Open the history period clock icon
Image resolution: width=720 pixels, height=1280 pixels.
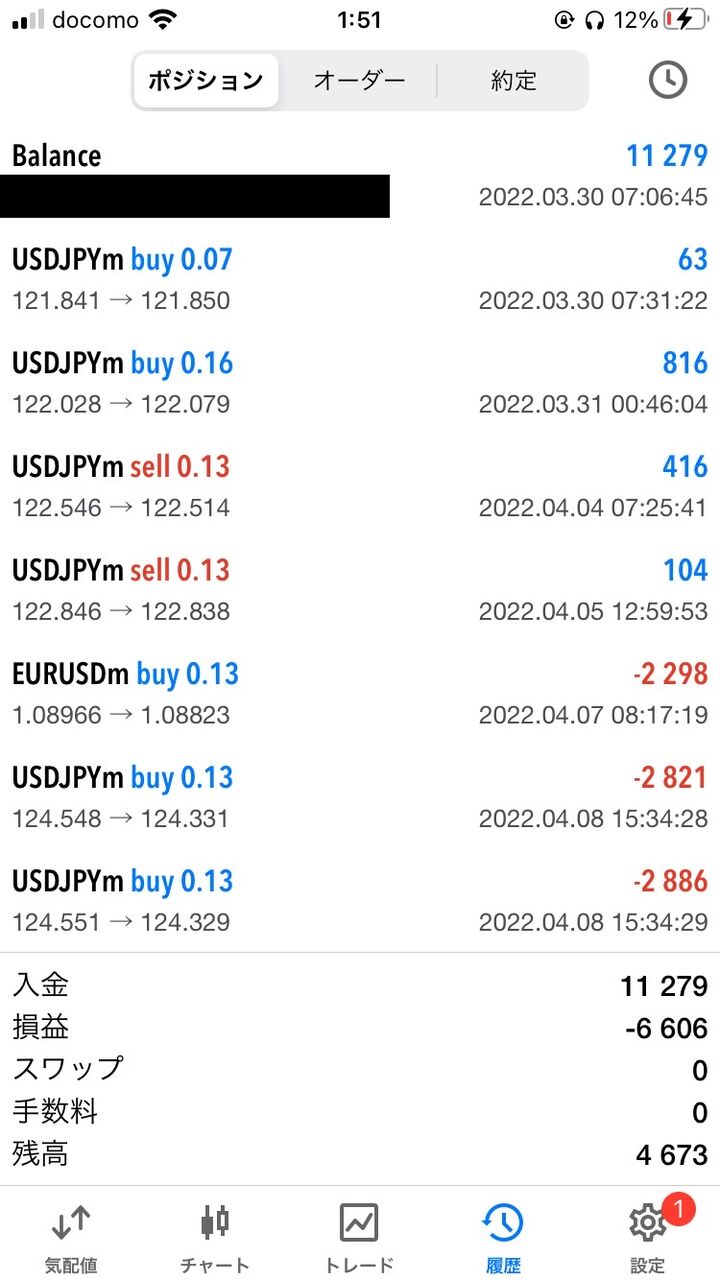667,80
